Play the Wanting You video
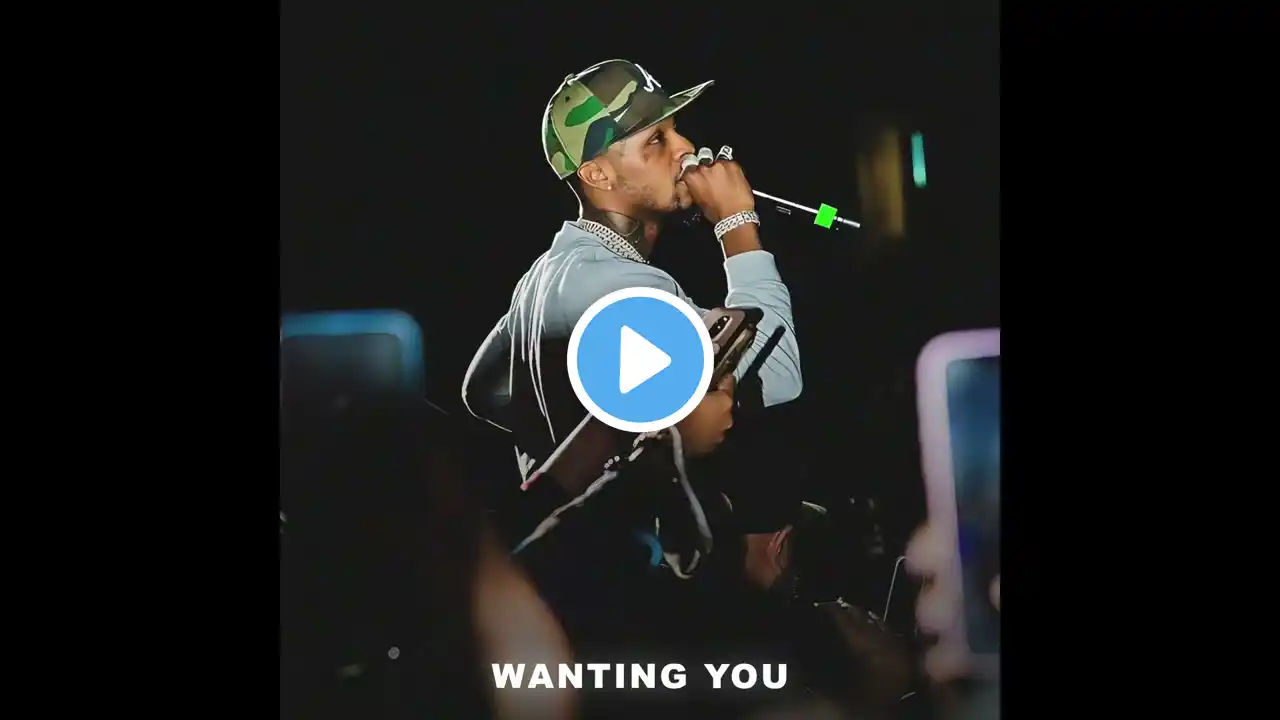Viewport: 1280px width, 720px height. tap(640, 360)
